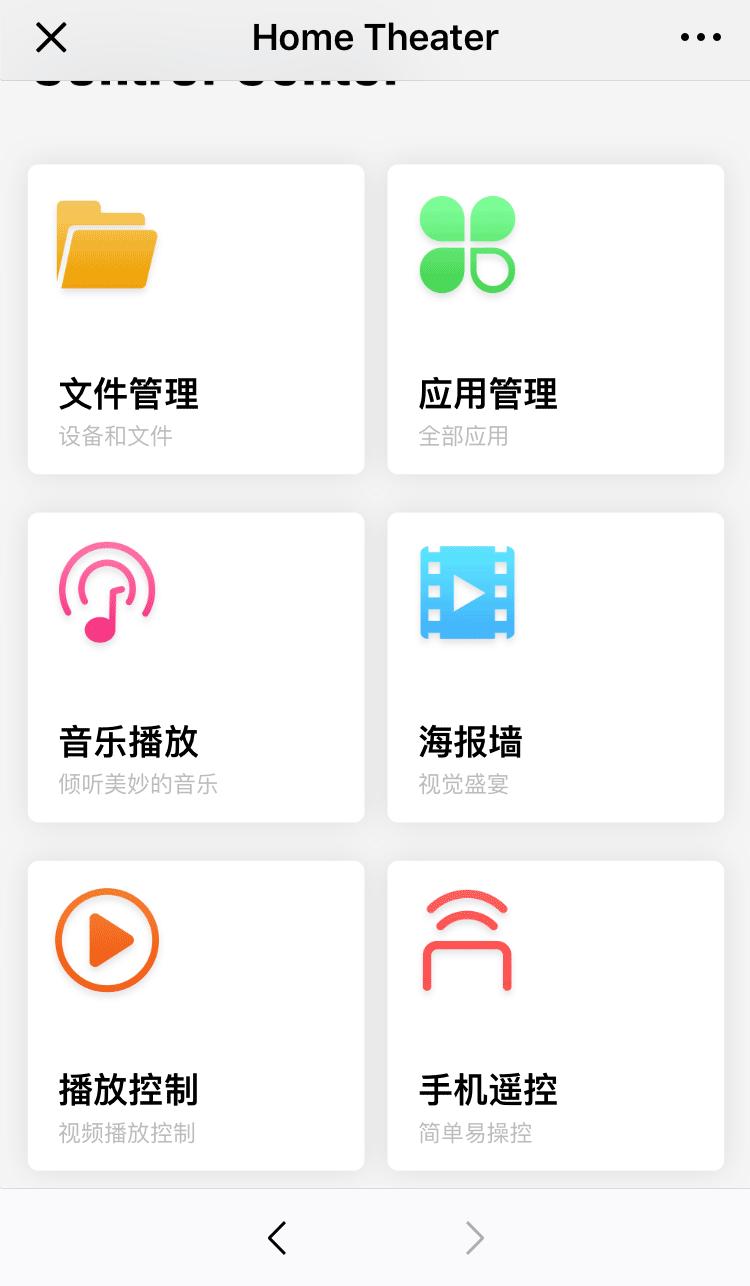This screenshot has width=750, height=1286.
Task: Select the Home Theater title bar
Action: (x=375, y=37)
